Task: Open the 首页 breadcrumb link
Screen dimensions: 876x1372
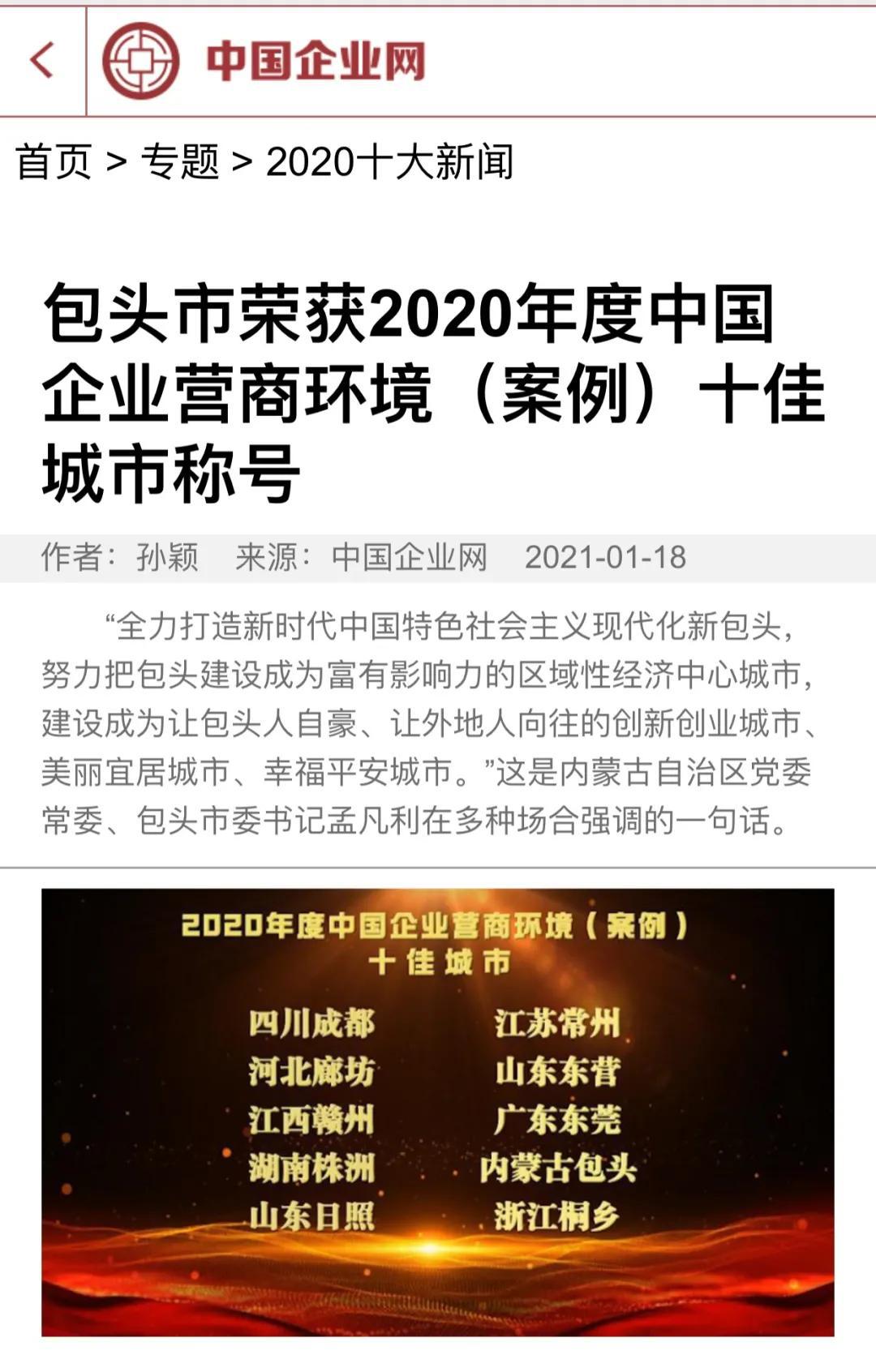Action: click(x=54, y=161)
